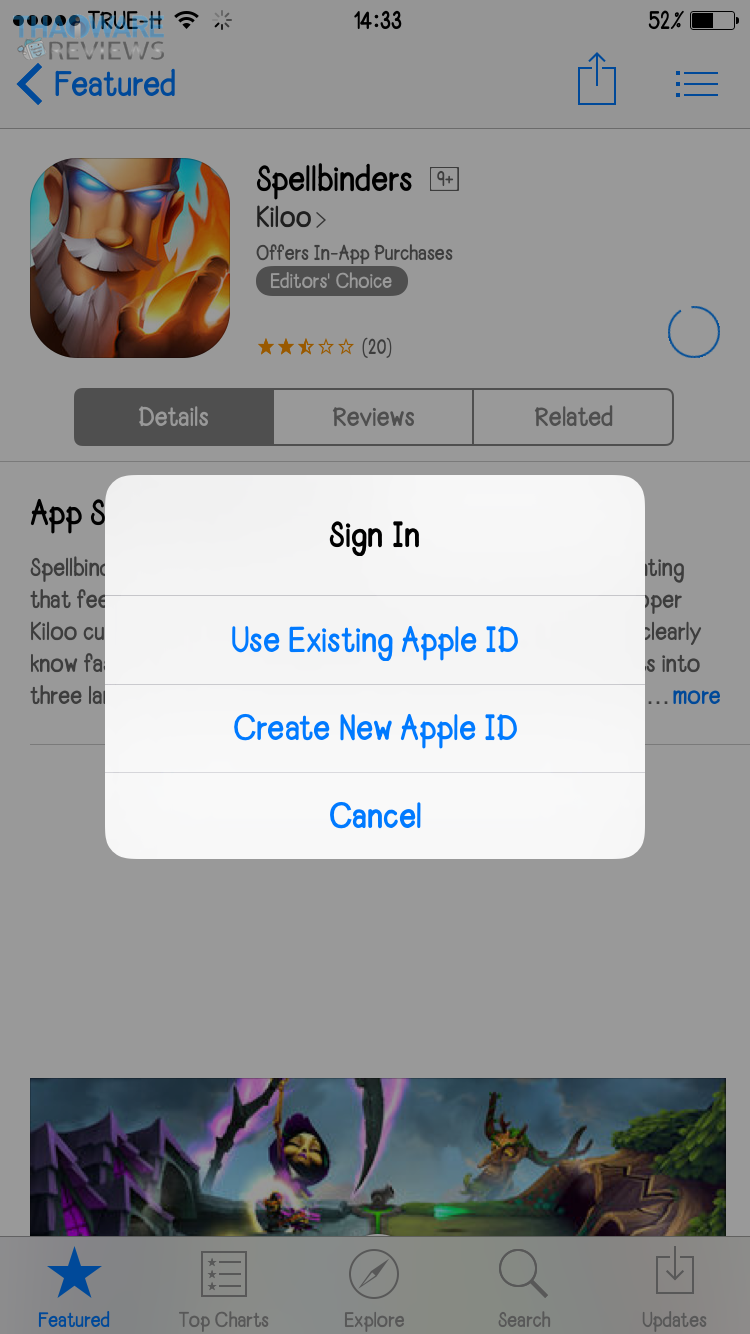Cancel the Sign In dialog
The height and width of the screenshot is (1334, 750).
click(374, 816)
